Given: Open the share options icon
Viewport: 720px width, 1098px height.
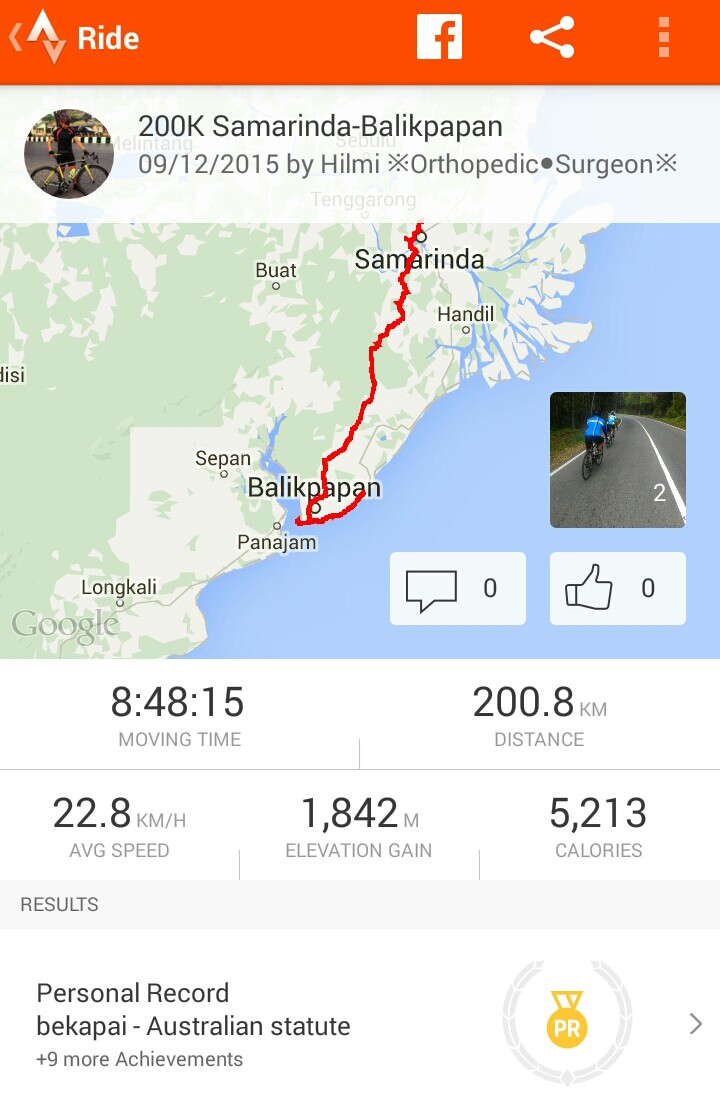Looking at the screenshot, I should coord(552,39).
